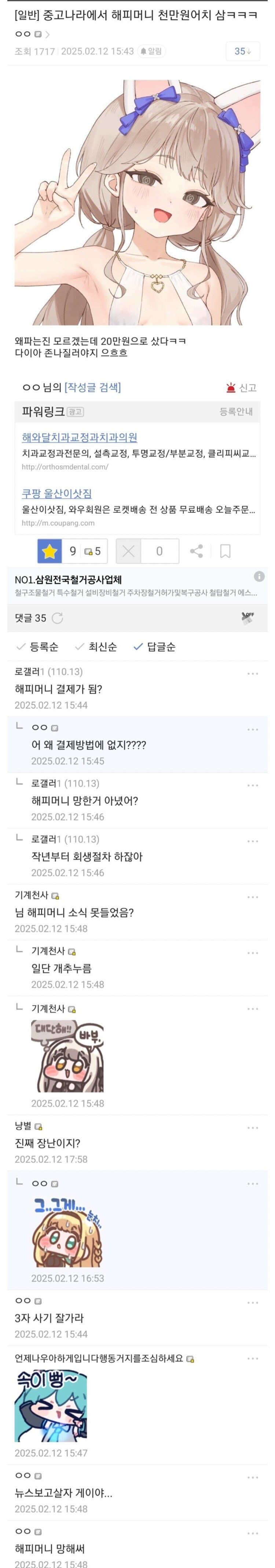
Task: Open more options on 진째 장난이지? comment
Action: tap(252, 1127)
